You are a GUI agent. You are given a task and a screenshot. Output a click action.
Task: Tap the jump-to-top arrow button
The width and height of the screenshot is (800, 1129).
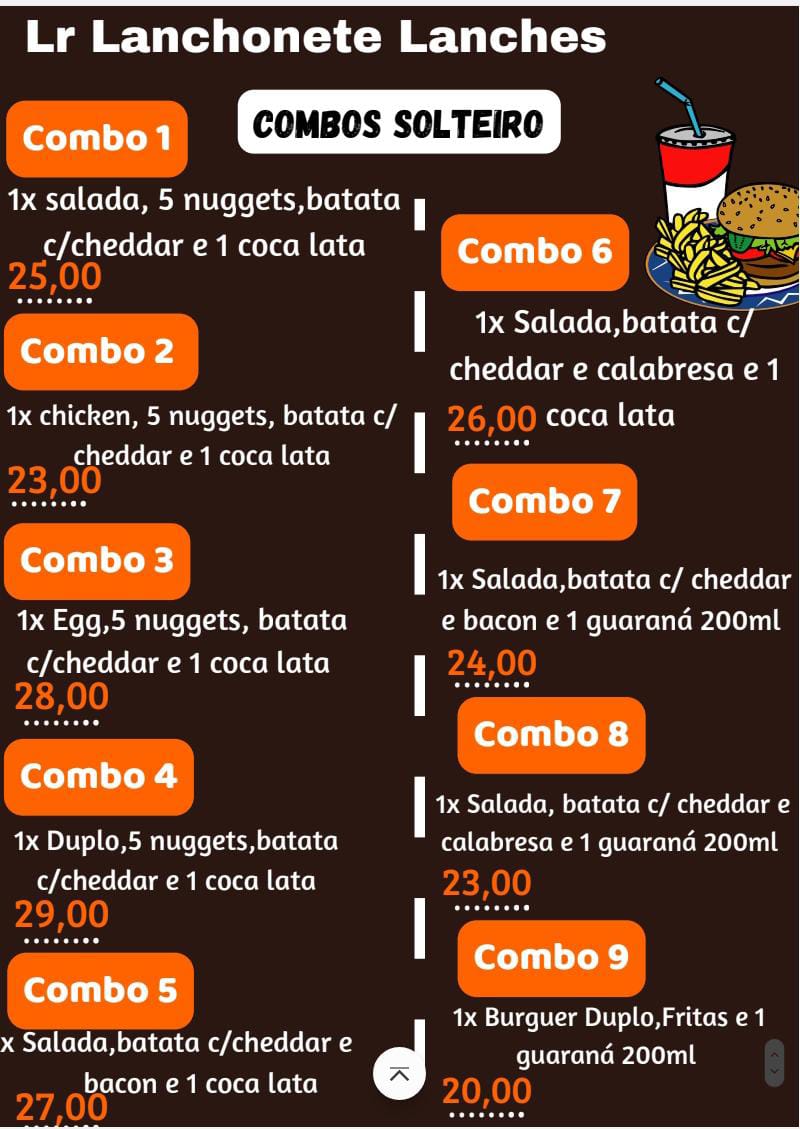coord(399,1074)
